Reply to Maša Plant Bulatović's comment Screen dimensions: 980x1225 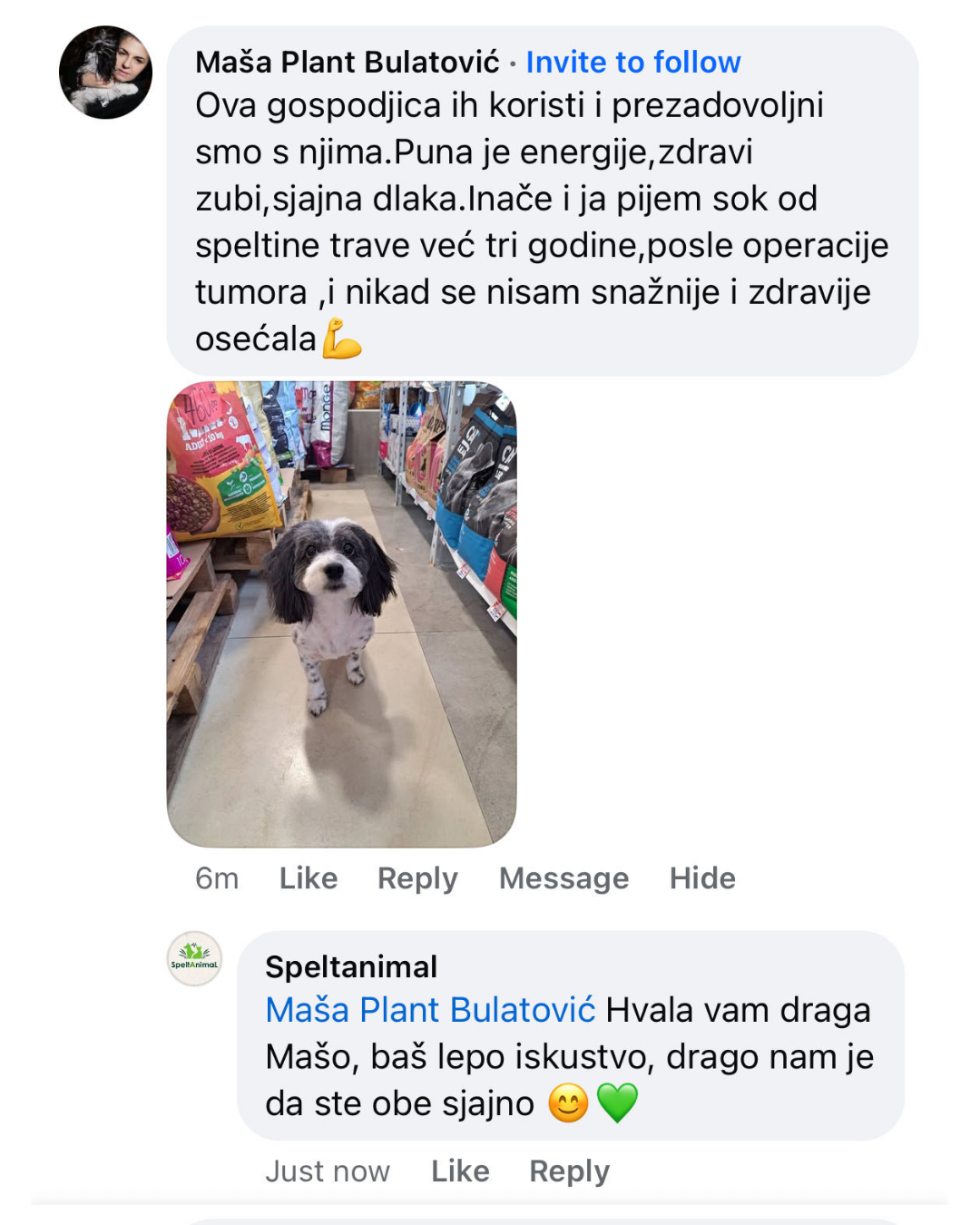(x=416, y=877)
